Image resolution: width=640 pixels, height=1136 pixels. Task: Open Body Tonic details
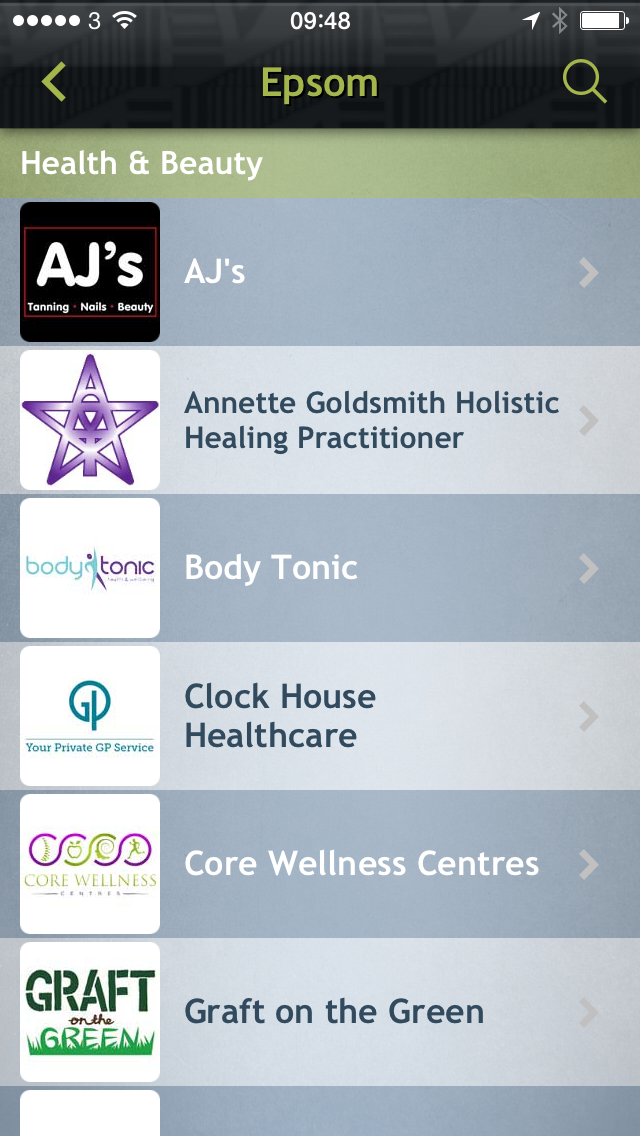(x=320, y=568)
